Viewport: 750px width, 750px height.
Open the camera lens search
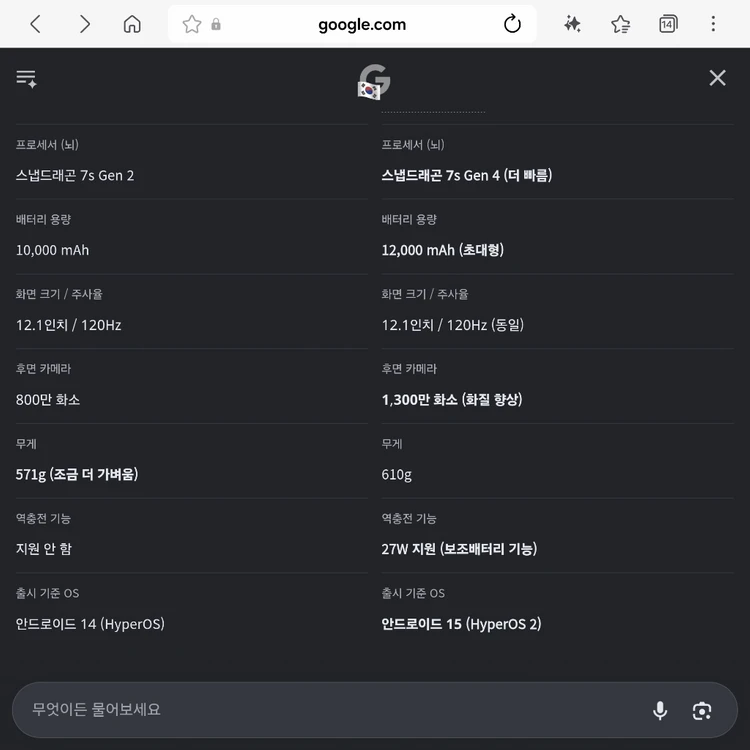(x=702, y=711)
